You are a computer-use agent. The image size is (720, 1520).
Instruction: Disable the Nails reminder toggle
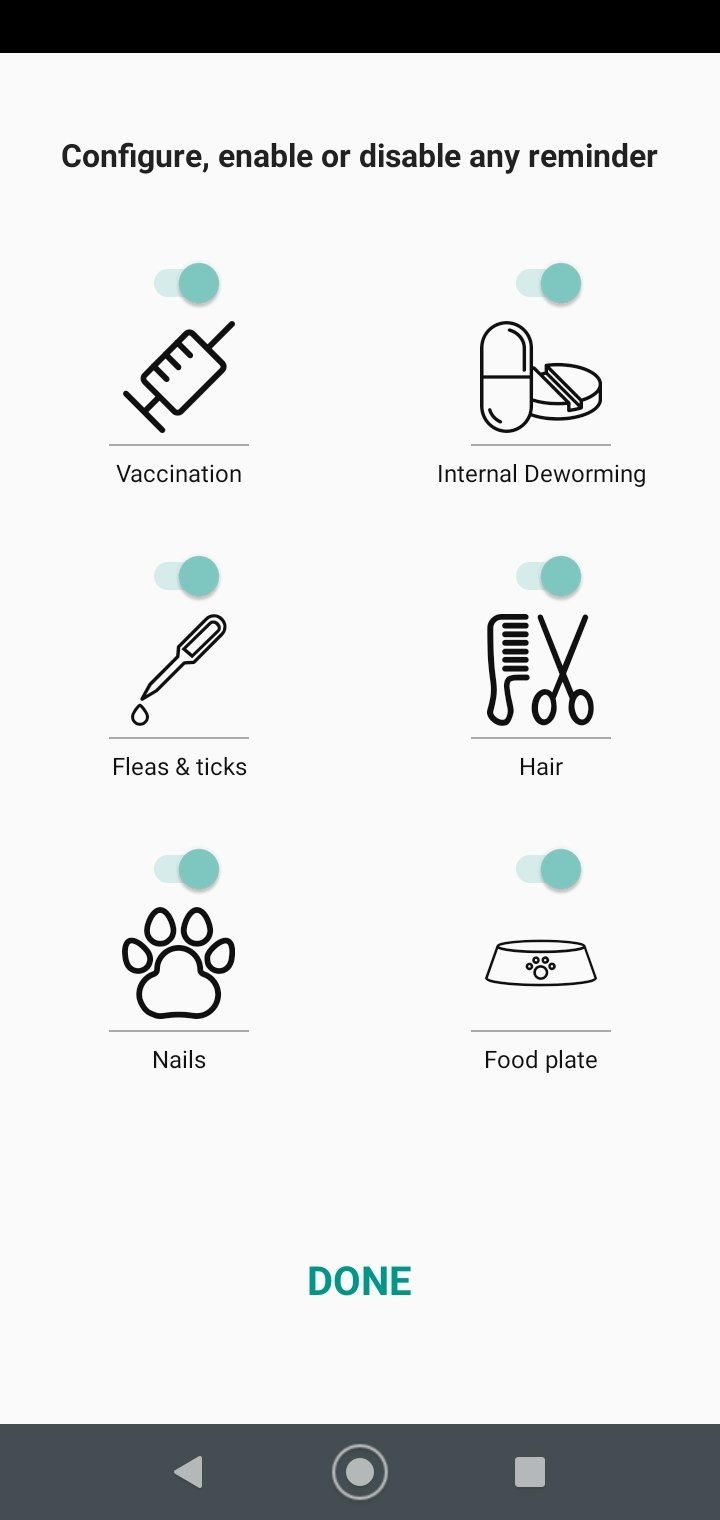pos(186,869)
